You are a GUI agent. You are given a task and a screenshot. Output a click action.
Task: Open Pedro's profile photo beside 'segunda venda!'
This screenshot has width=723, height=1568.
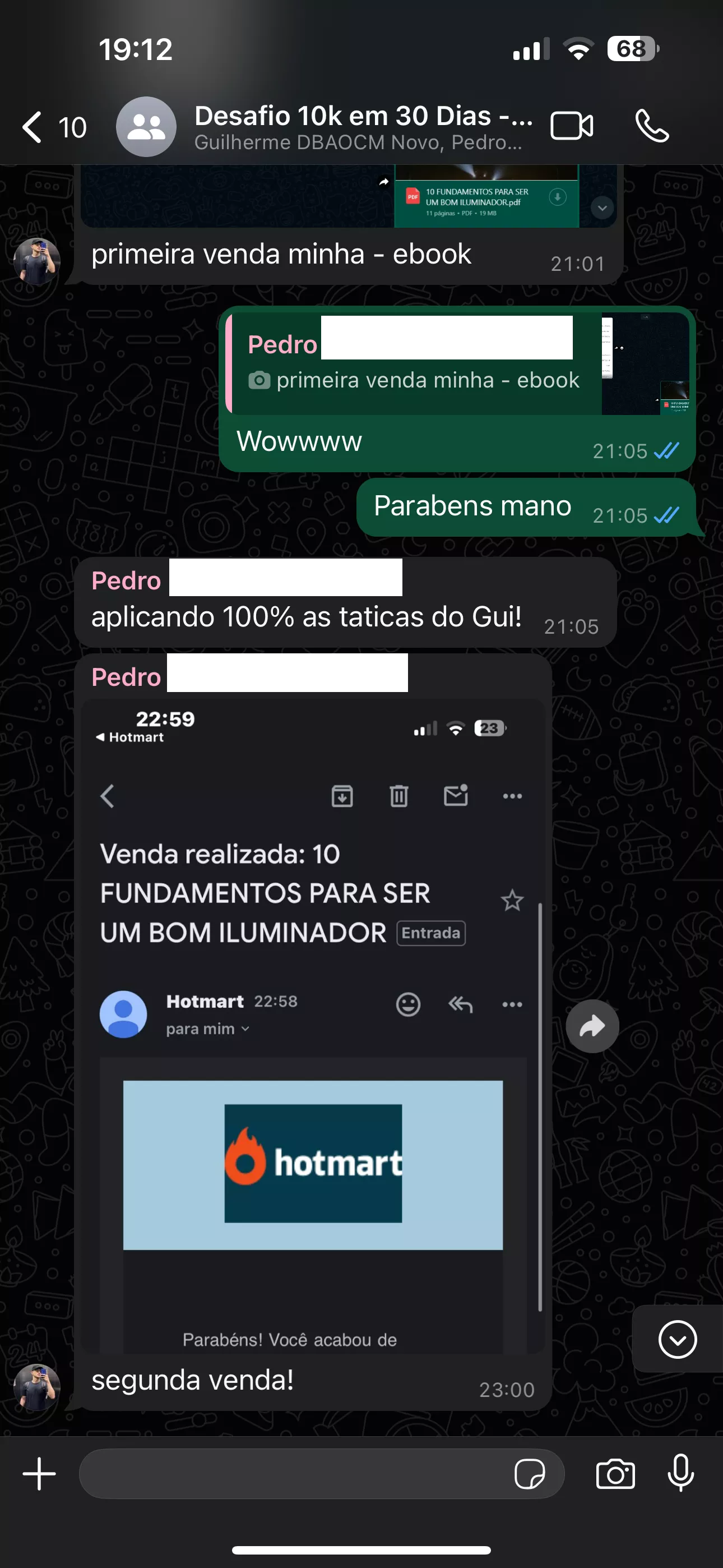(36, 1387)
